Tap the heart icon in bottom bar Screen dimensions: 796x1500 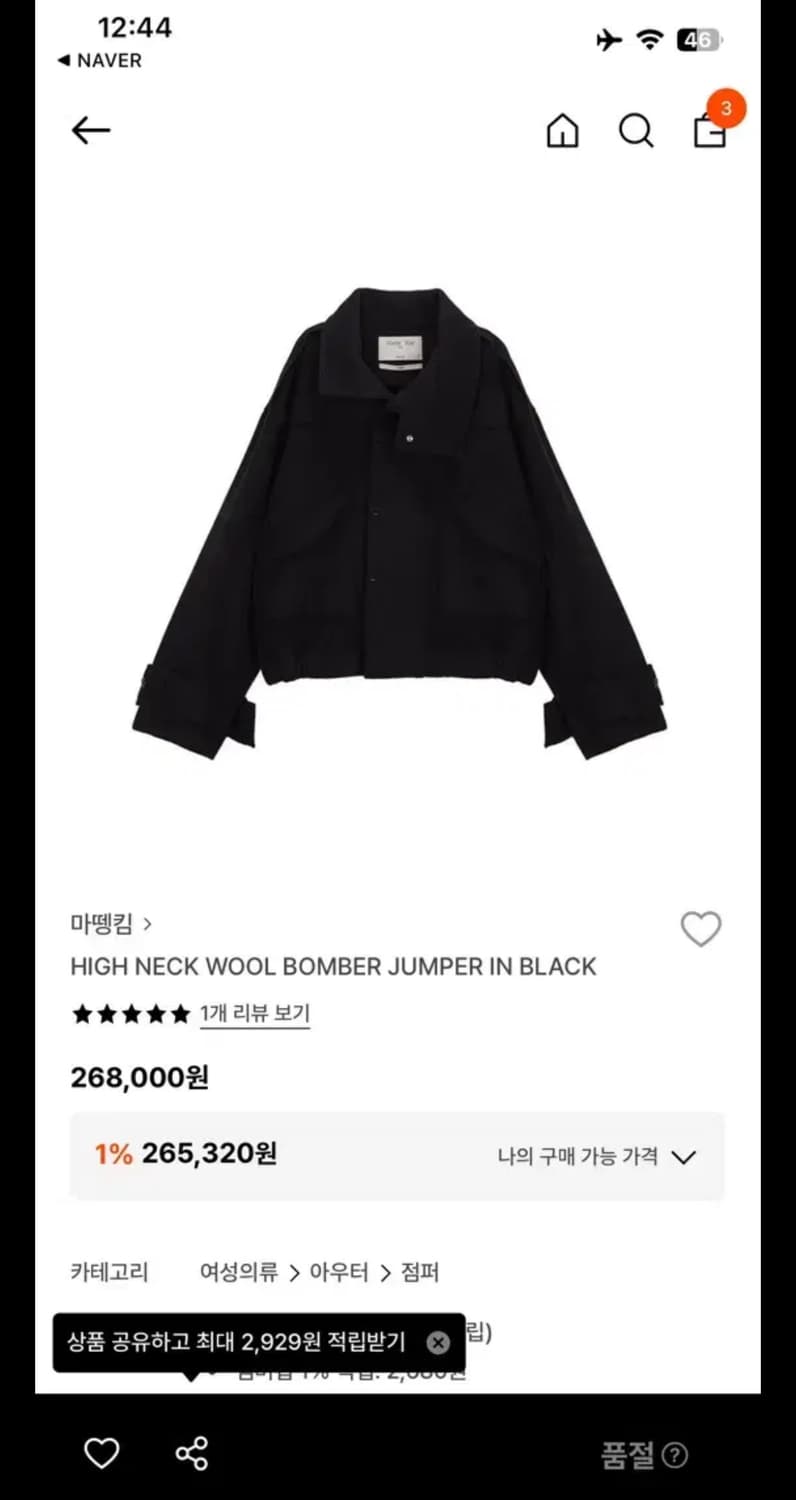(x=103, y=1453)
